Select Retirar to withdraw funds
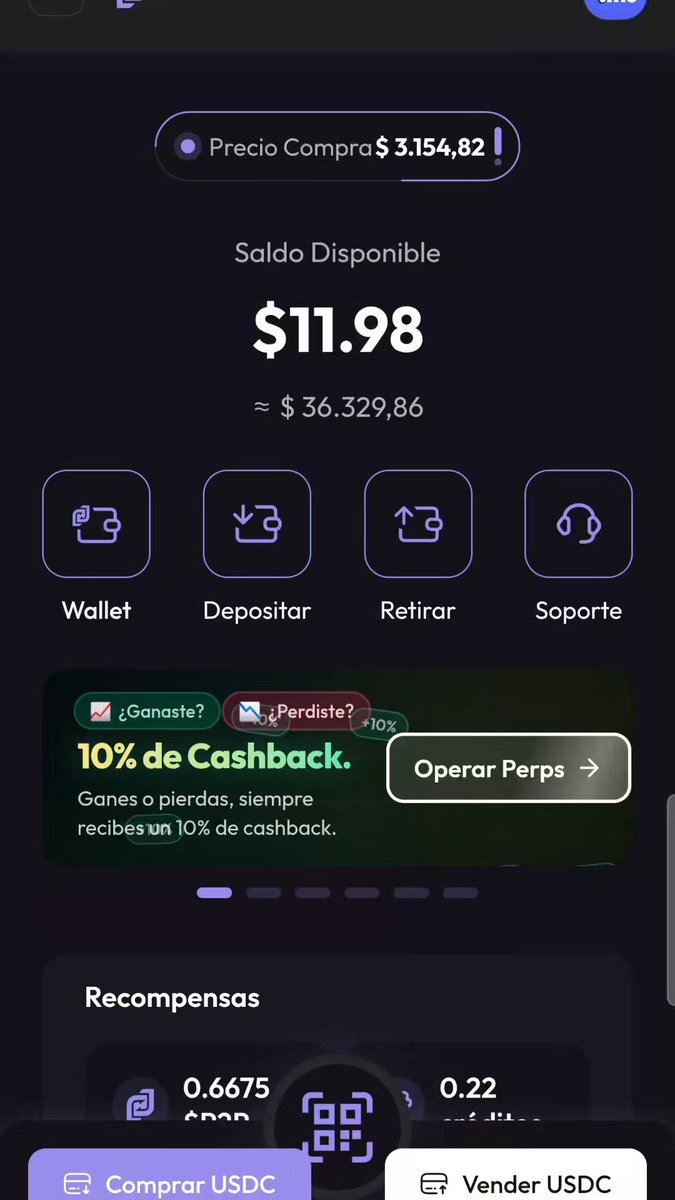Viewport: 675px width, 1200px height. click(x=418, y=524)
